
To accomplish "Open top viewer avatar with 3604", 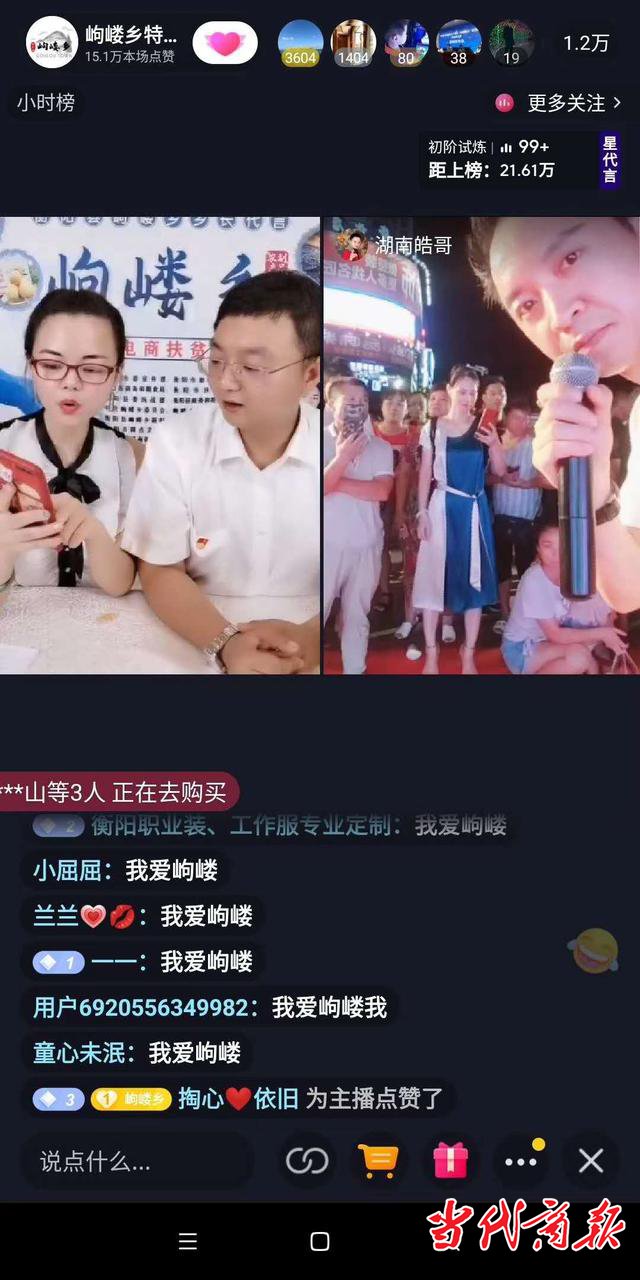I will tap(300, 43).
